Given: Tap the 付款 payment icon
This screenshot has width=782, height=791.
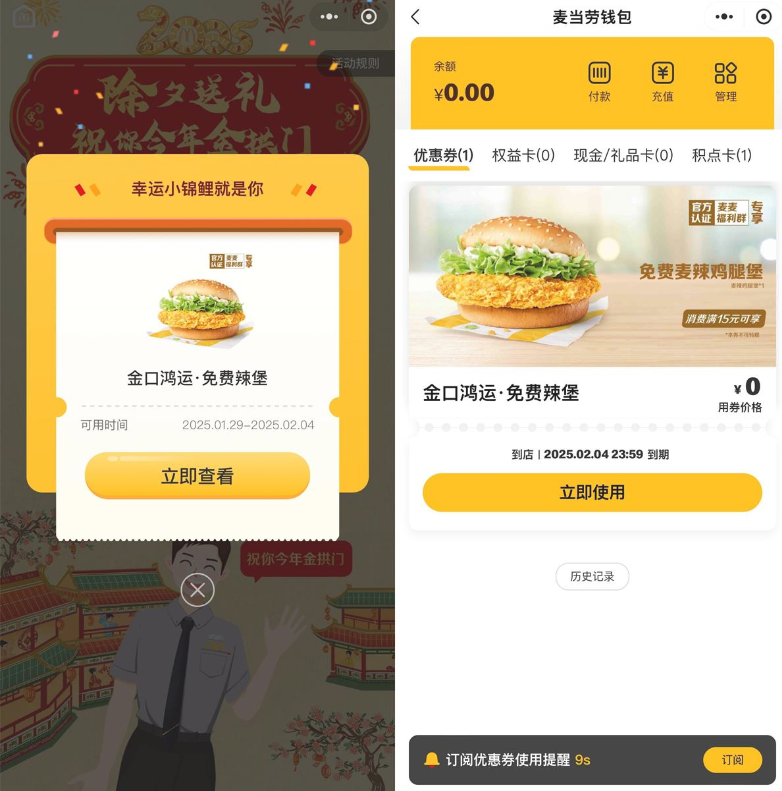Looking at the screenshot, I should point(598,82).
